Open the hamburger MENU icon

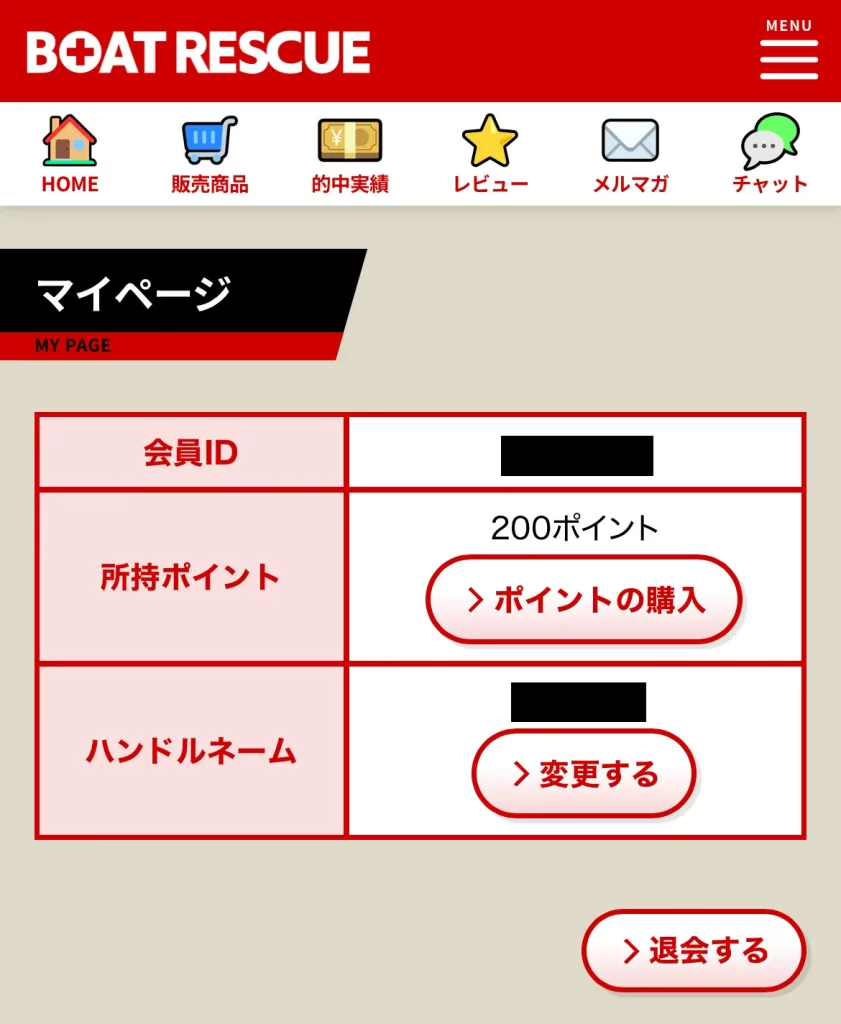click(x=788, y=60)
